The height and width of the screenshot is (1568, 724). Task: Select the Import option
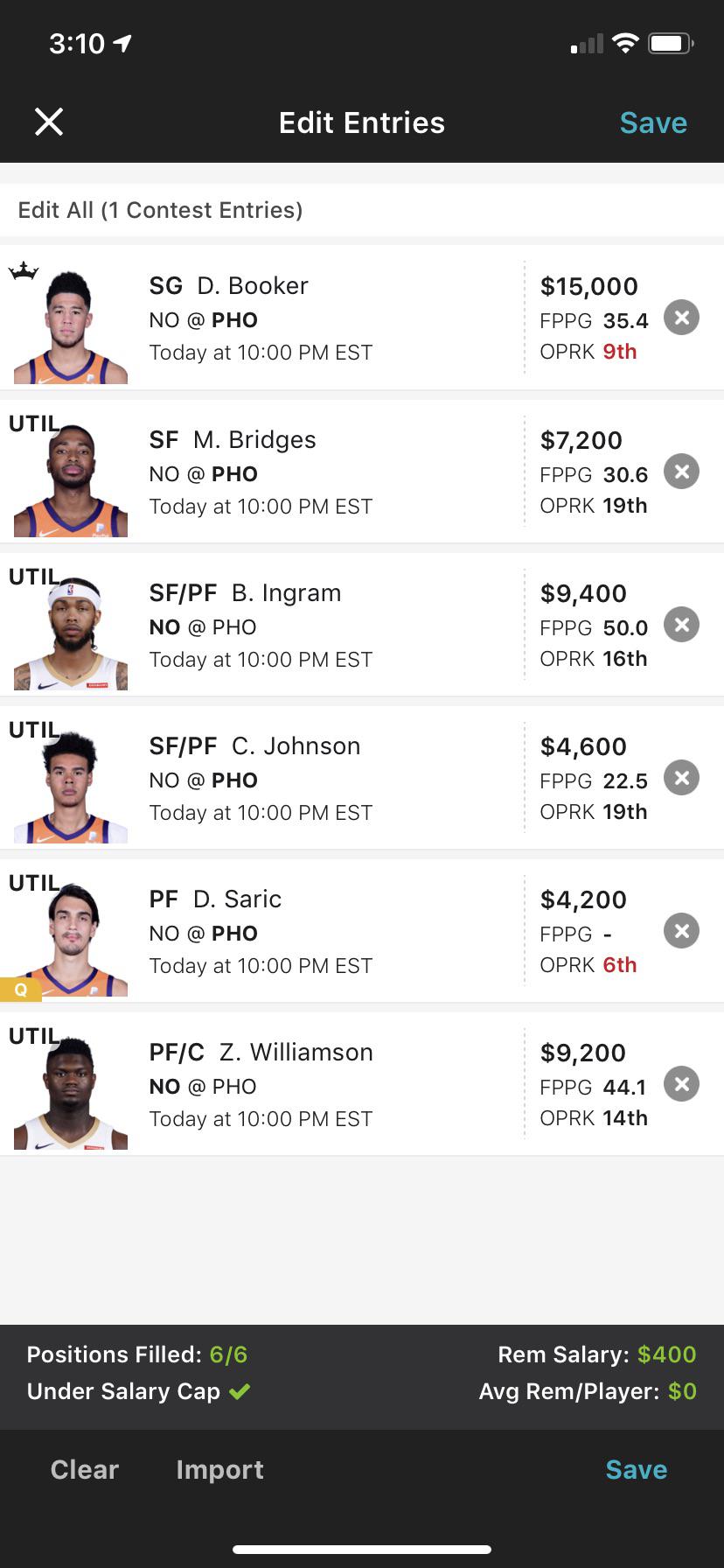219,1469
